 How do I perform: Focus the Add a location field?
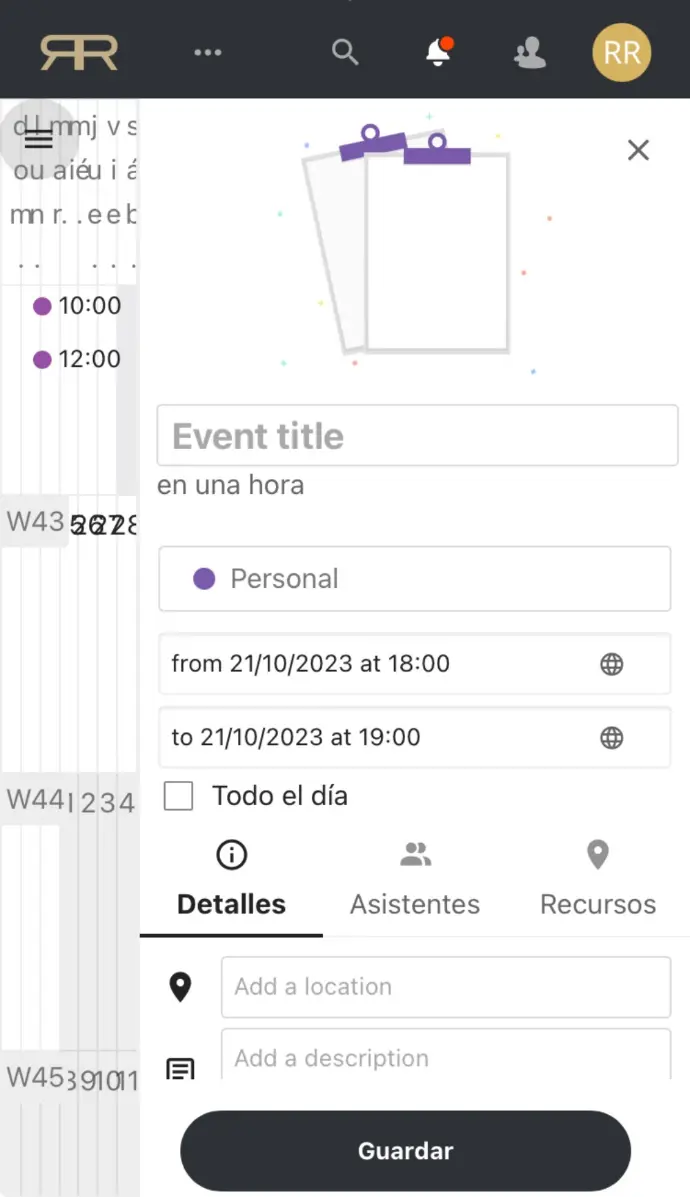pos(446,987)
